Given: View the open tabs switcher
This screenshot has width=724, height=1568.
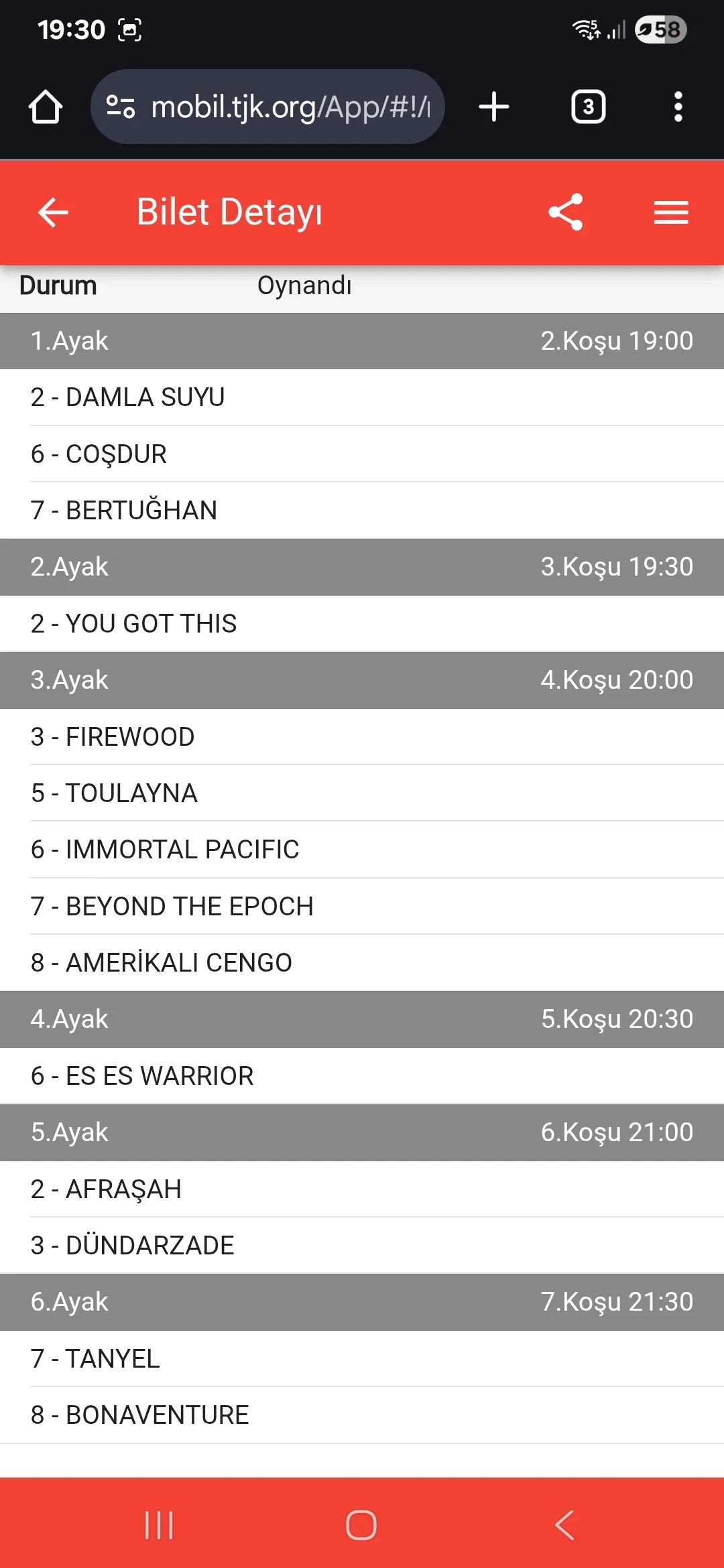Looking at the screenshot, I should [588, 107].
